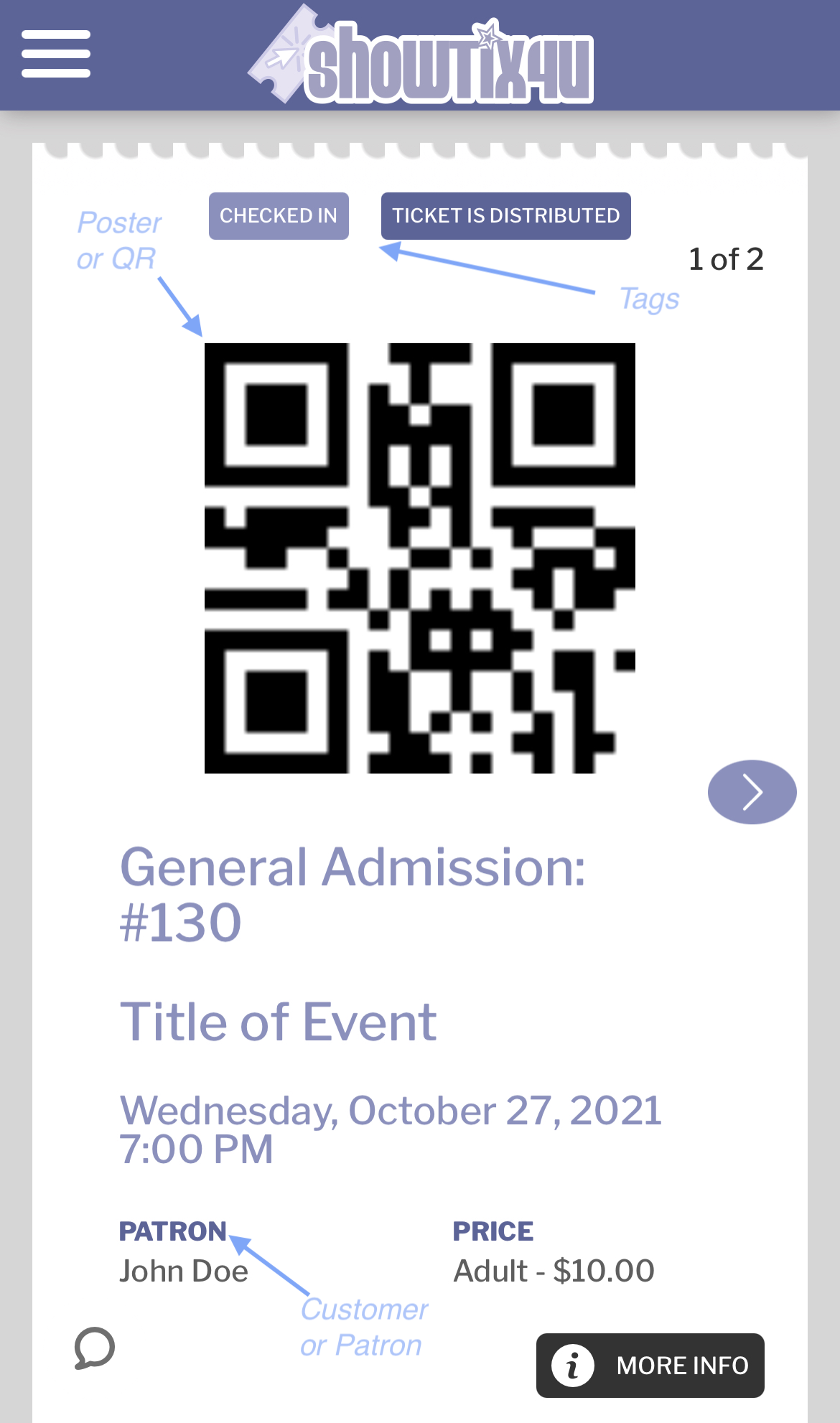Go to the next ticket with arrow
The image size is (840, 1423).
pyautogui.click(x=752, y=792)
